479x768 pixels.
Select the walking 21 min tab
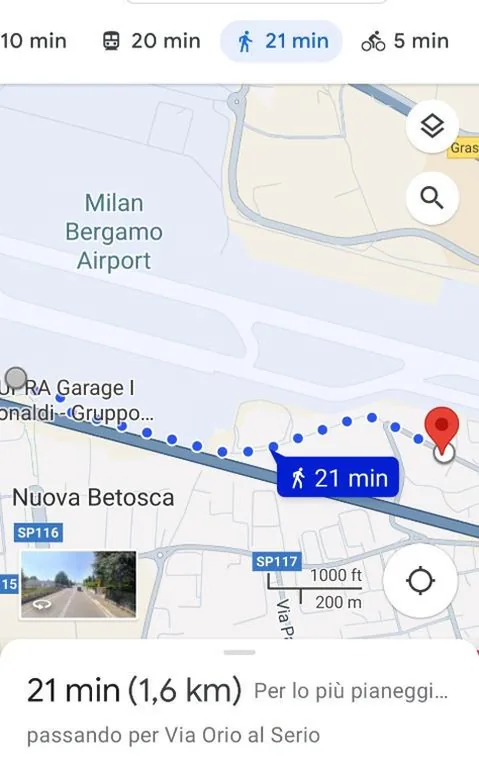[282, 41]
